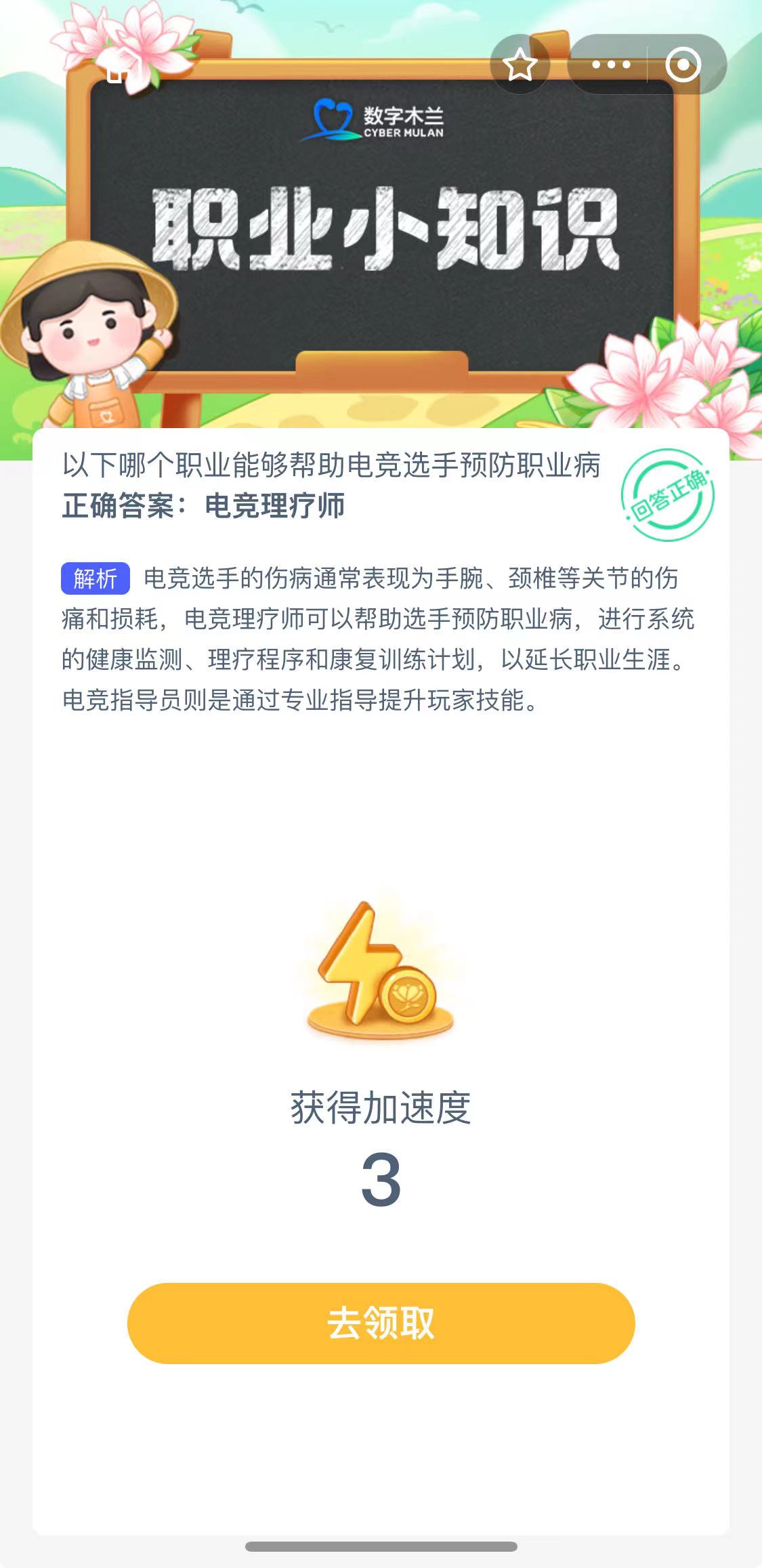Image resolution: width=762 pixels, height=1568 pixels.
Task: Tap the star icon to favorite this mini program
Action: point(520,64)
